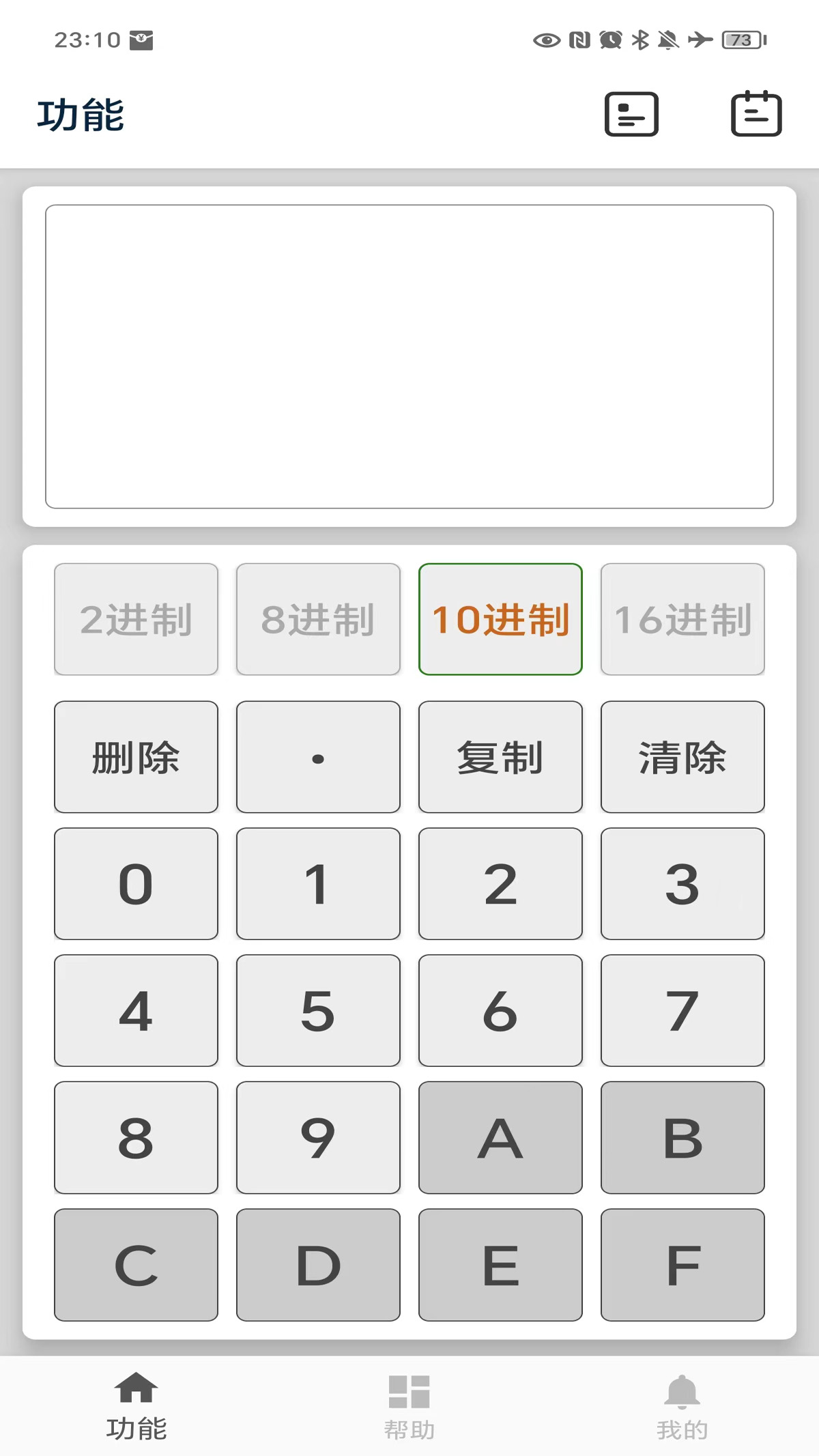Screen dimensions: 819x1456
Task: Switch to 2进制 binary mode
Action: (x=136, y=619)
